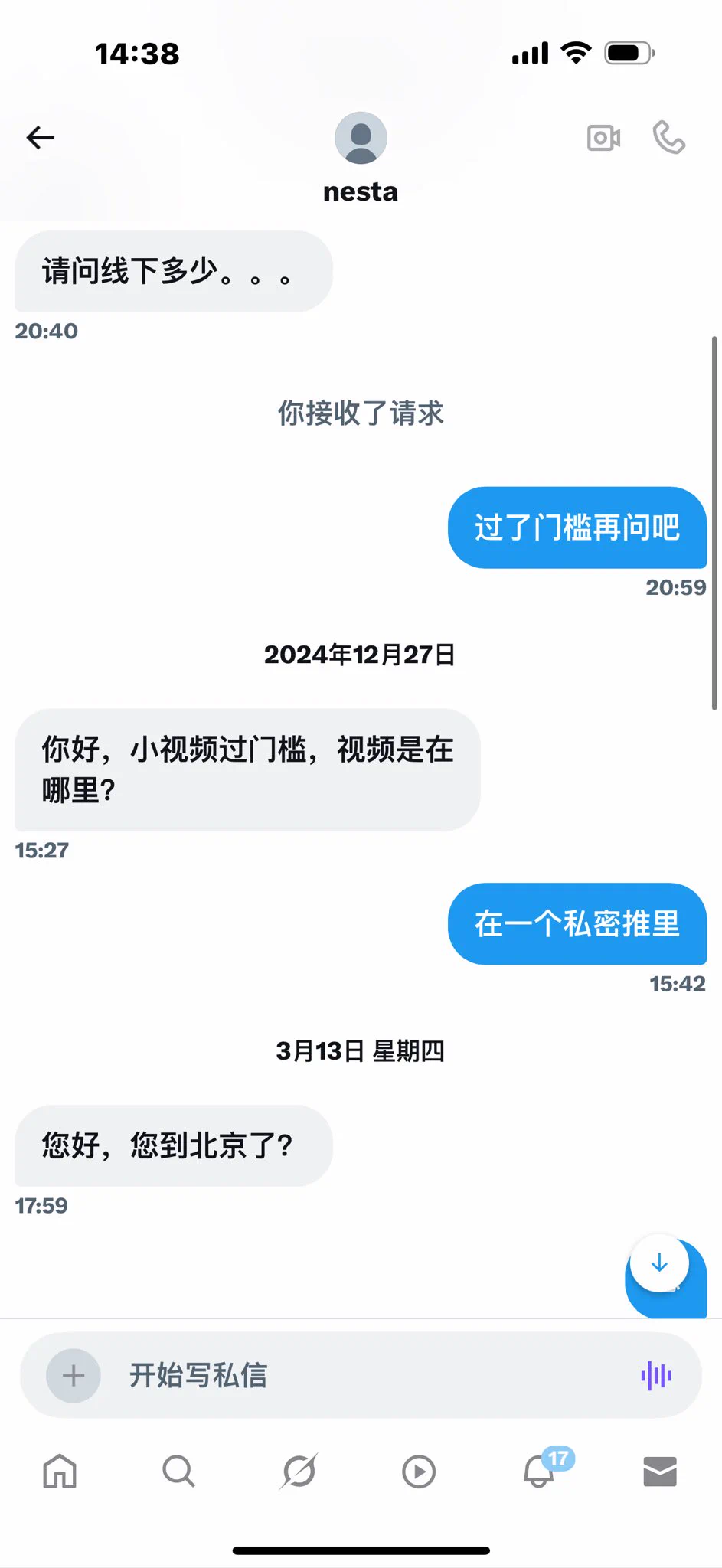Record a voice message

(x=656, y=1376)
